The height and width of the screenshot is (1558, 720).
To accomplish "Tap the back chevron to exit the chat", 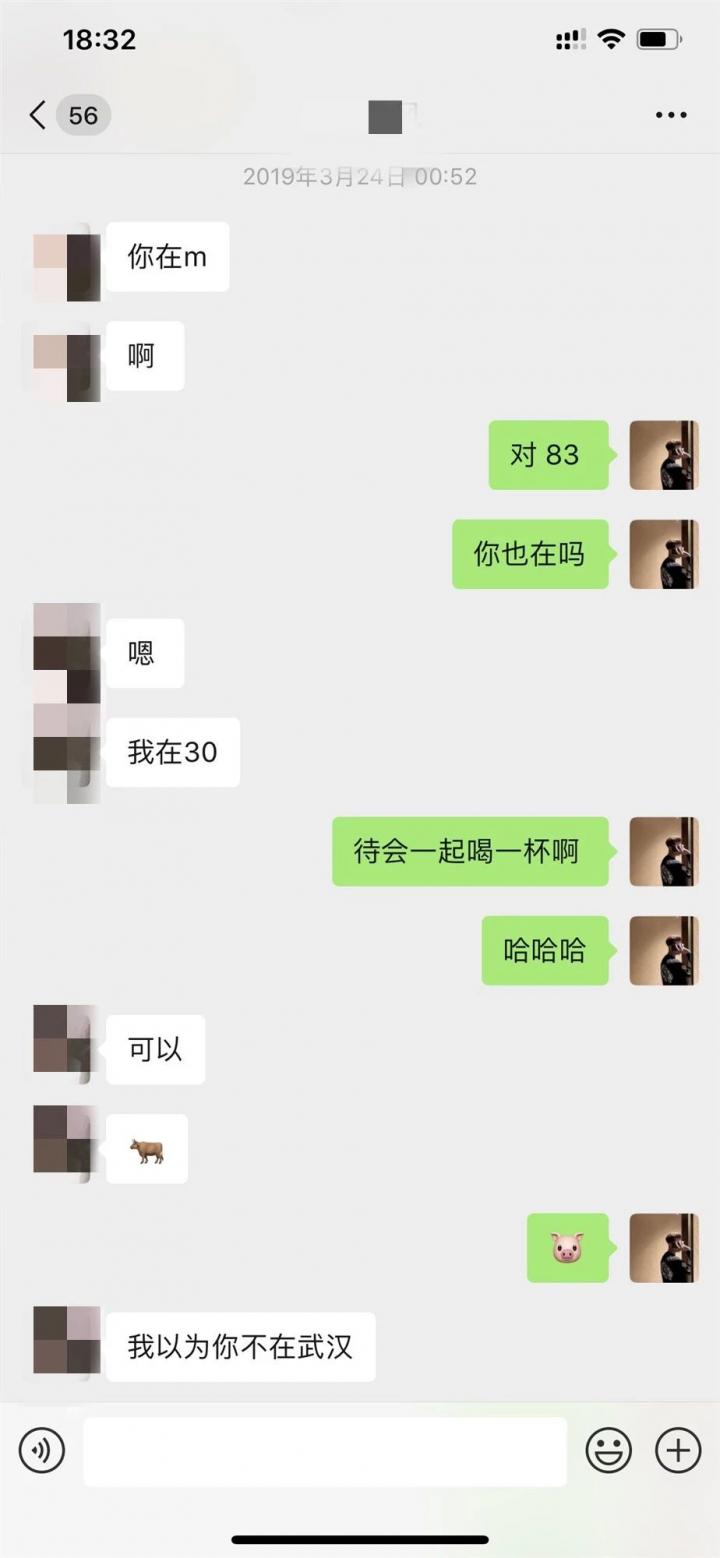I will [36, 115].
